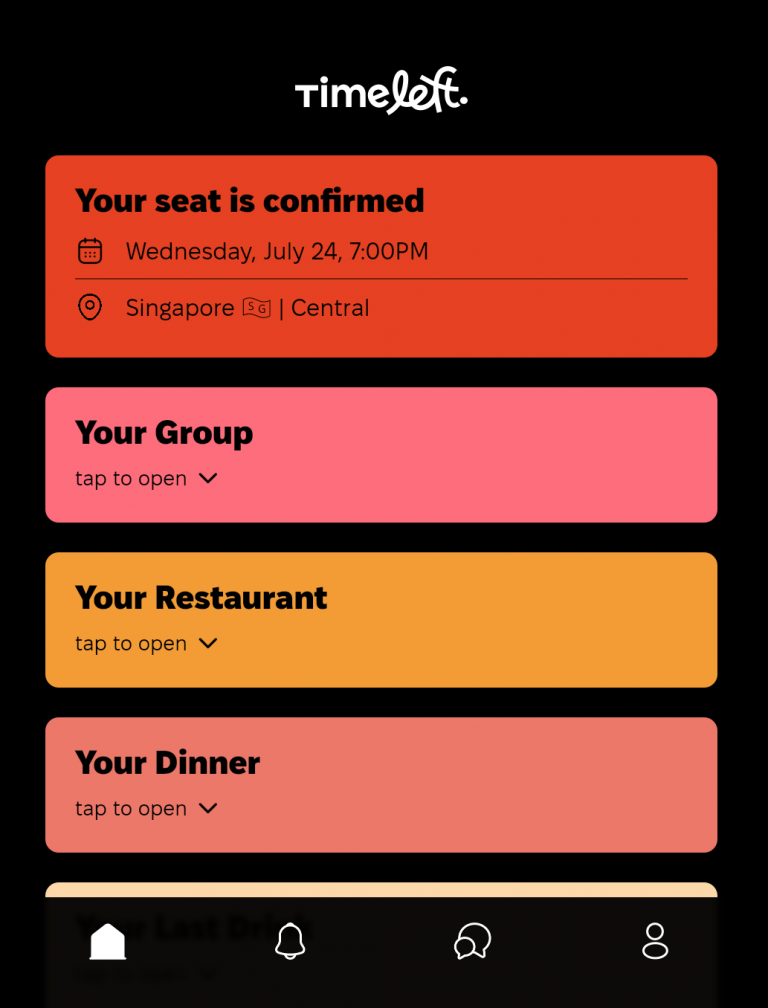768x1008 pixels.
Task: Expand the Your Restaurant card
Action: pyautogui.click(x=380, y=620)
